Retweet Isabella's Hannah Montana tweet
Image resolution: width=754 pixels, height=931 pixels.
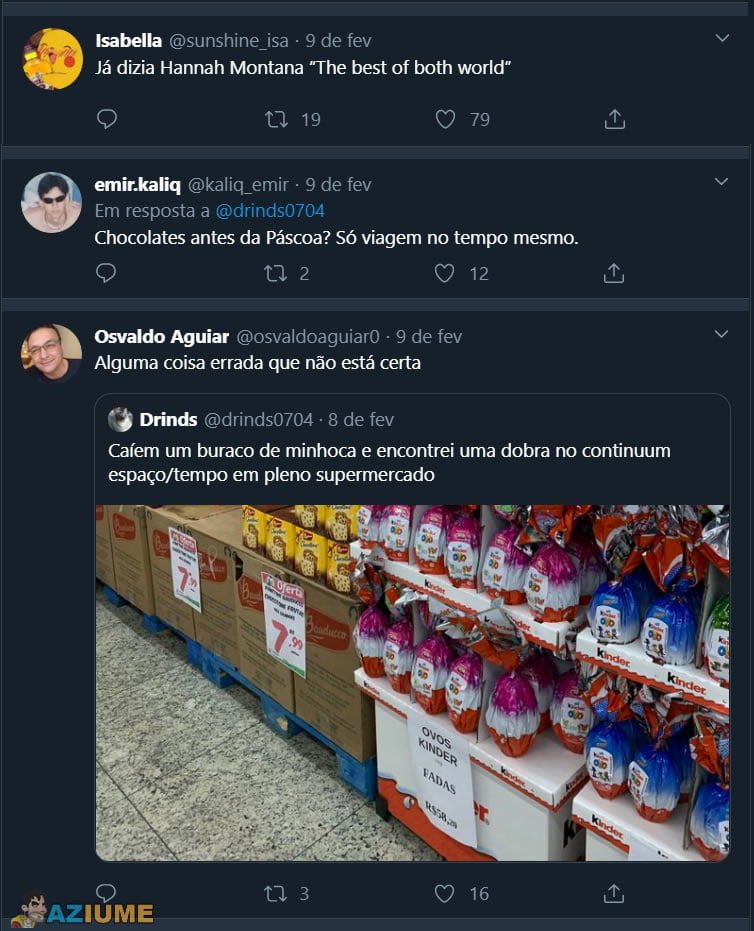[x=277, y=119]
